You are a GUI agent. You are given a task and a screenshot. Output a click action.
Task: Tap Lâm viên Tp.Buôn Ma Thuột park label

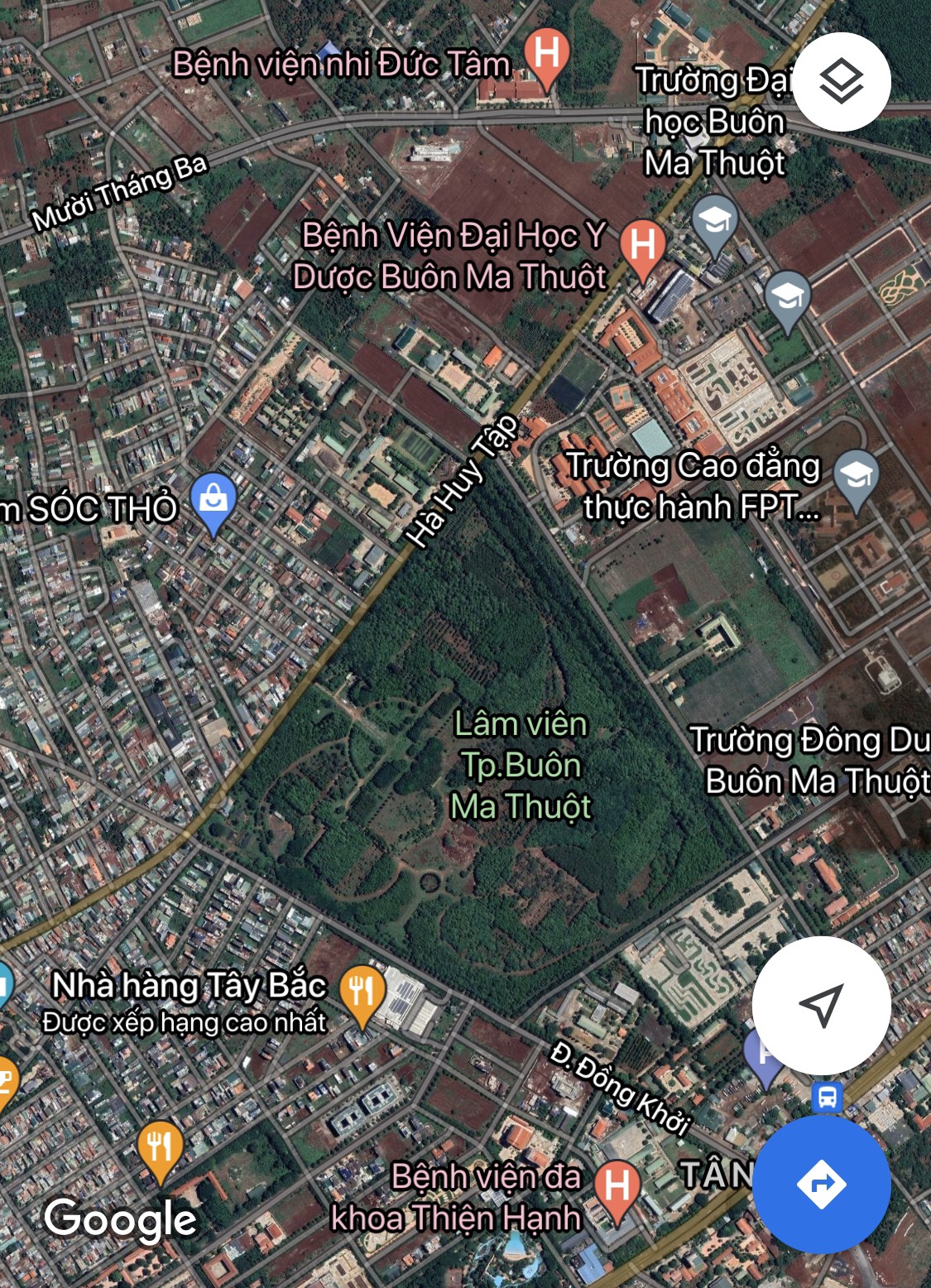coord(521,766)
